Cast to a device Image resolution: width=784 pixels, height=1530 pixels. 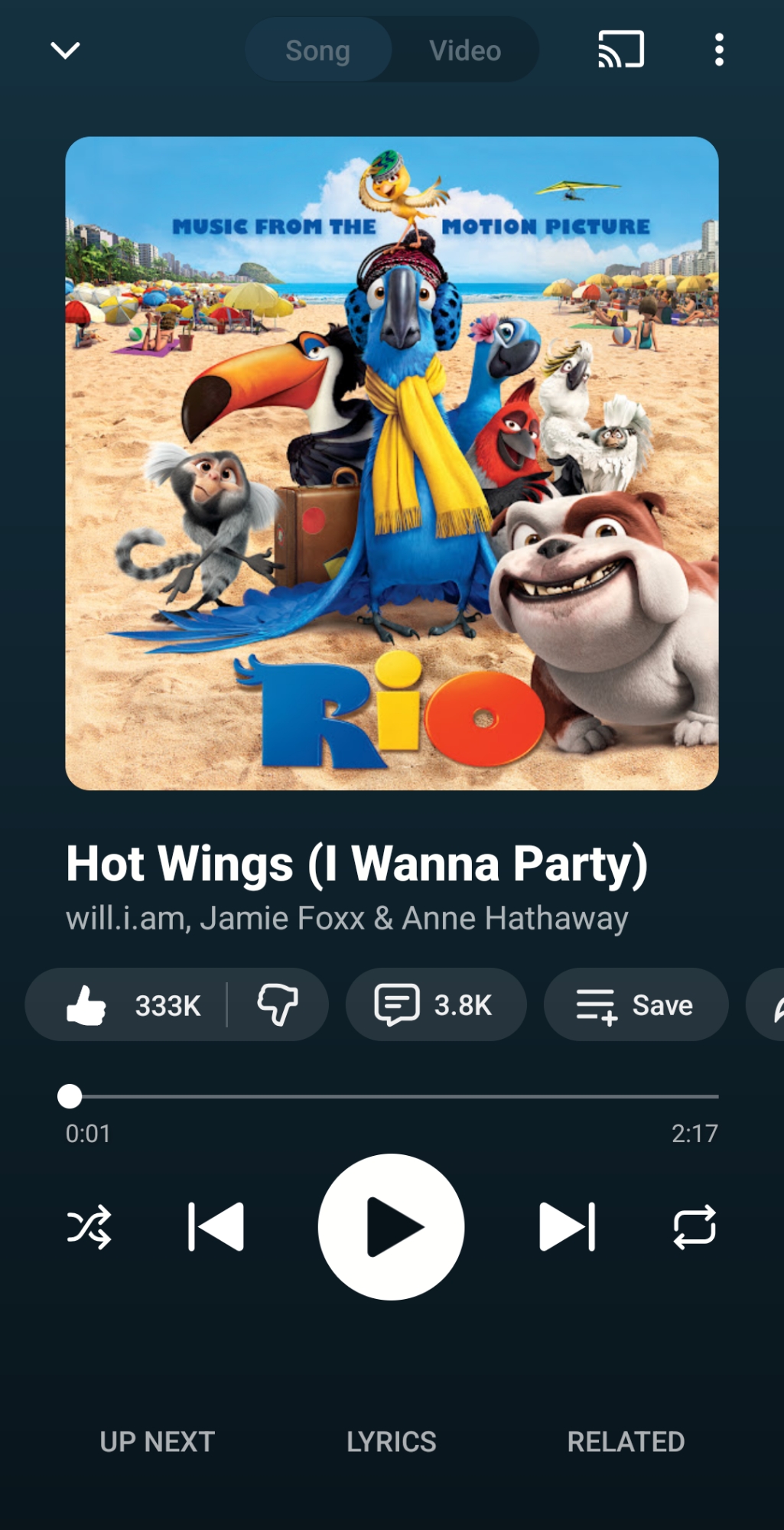click(x=620, y=50)
